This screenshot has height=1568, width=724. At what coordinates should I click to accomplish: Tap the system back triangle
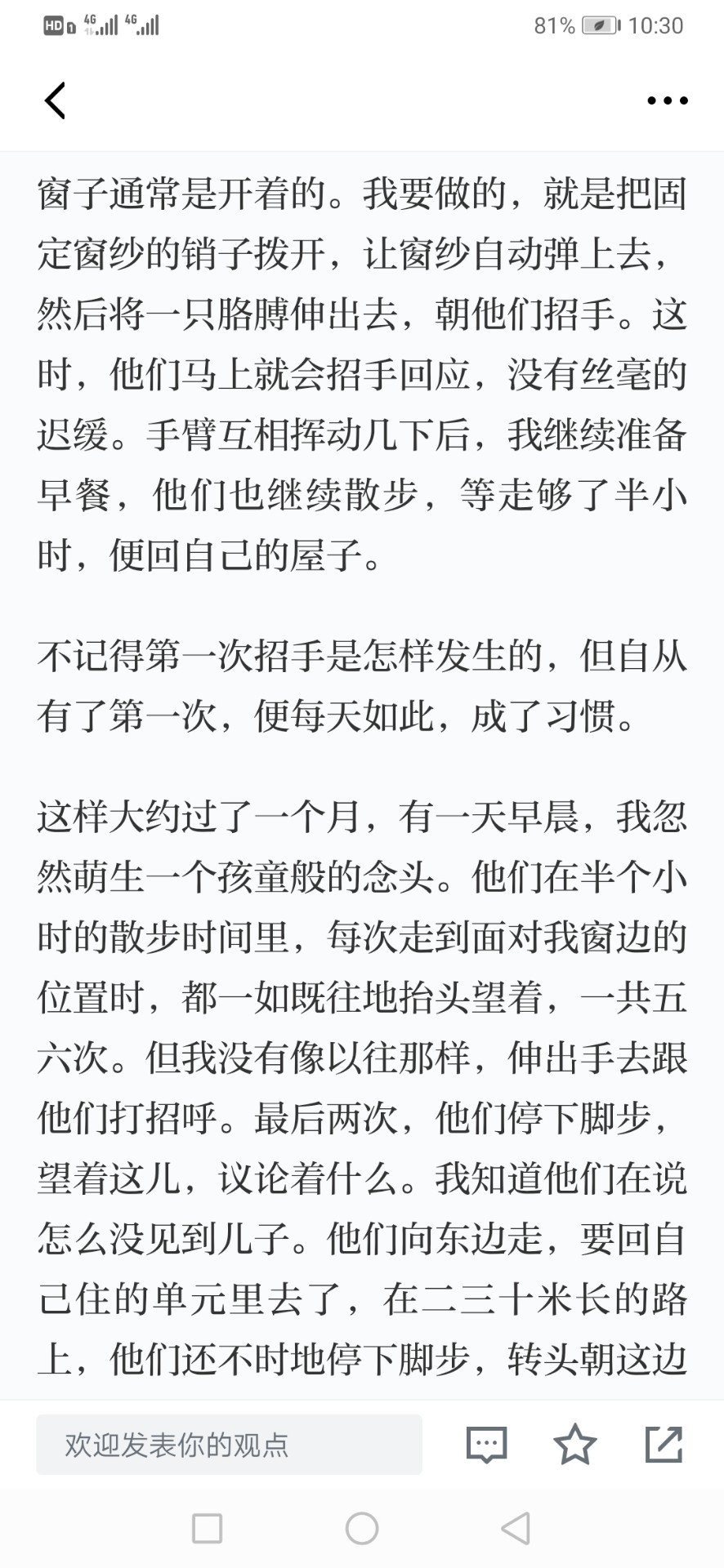click(x=516, y=1528)
